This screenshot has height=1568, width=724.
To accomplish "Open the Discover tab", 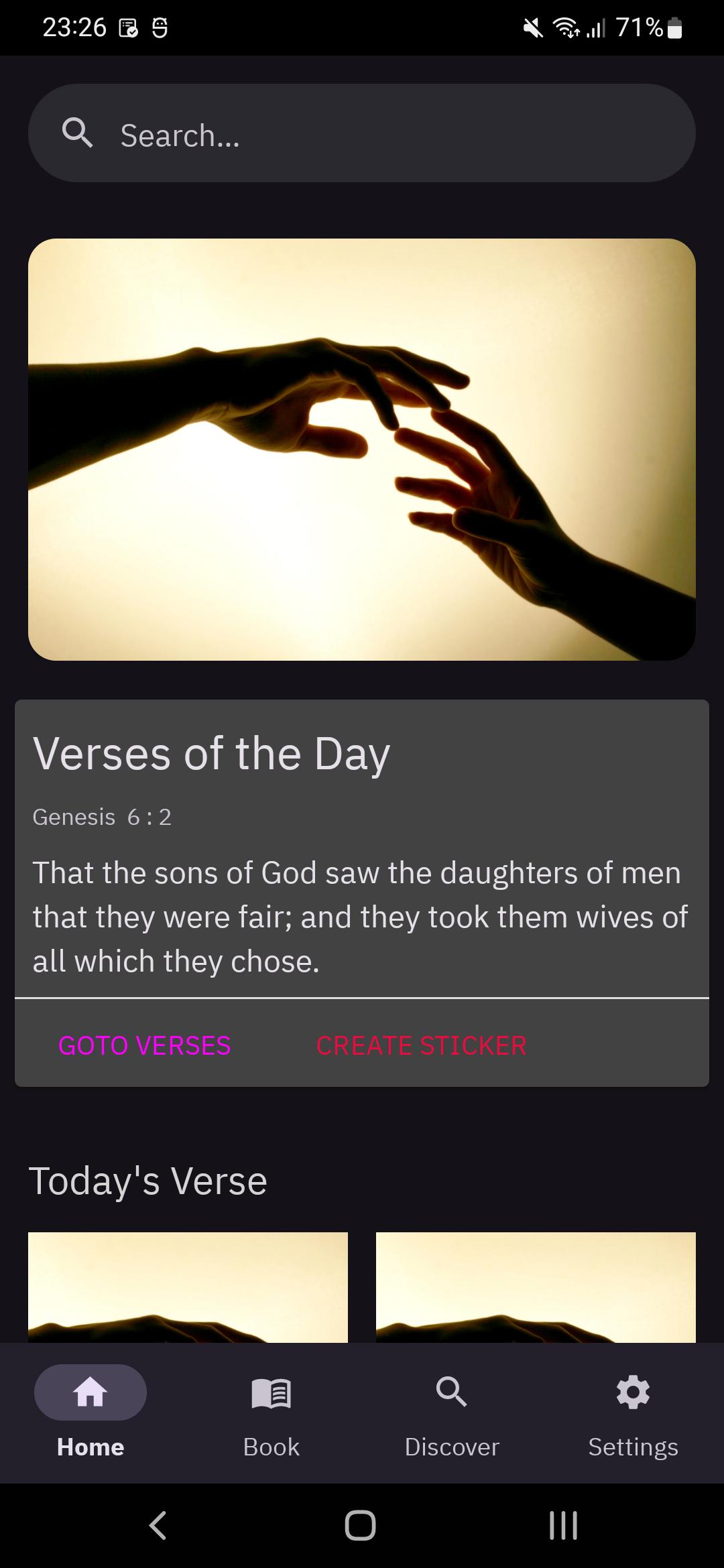I will pos(452,1413).
